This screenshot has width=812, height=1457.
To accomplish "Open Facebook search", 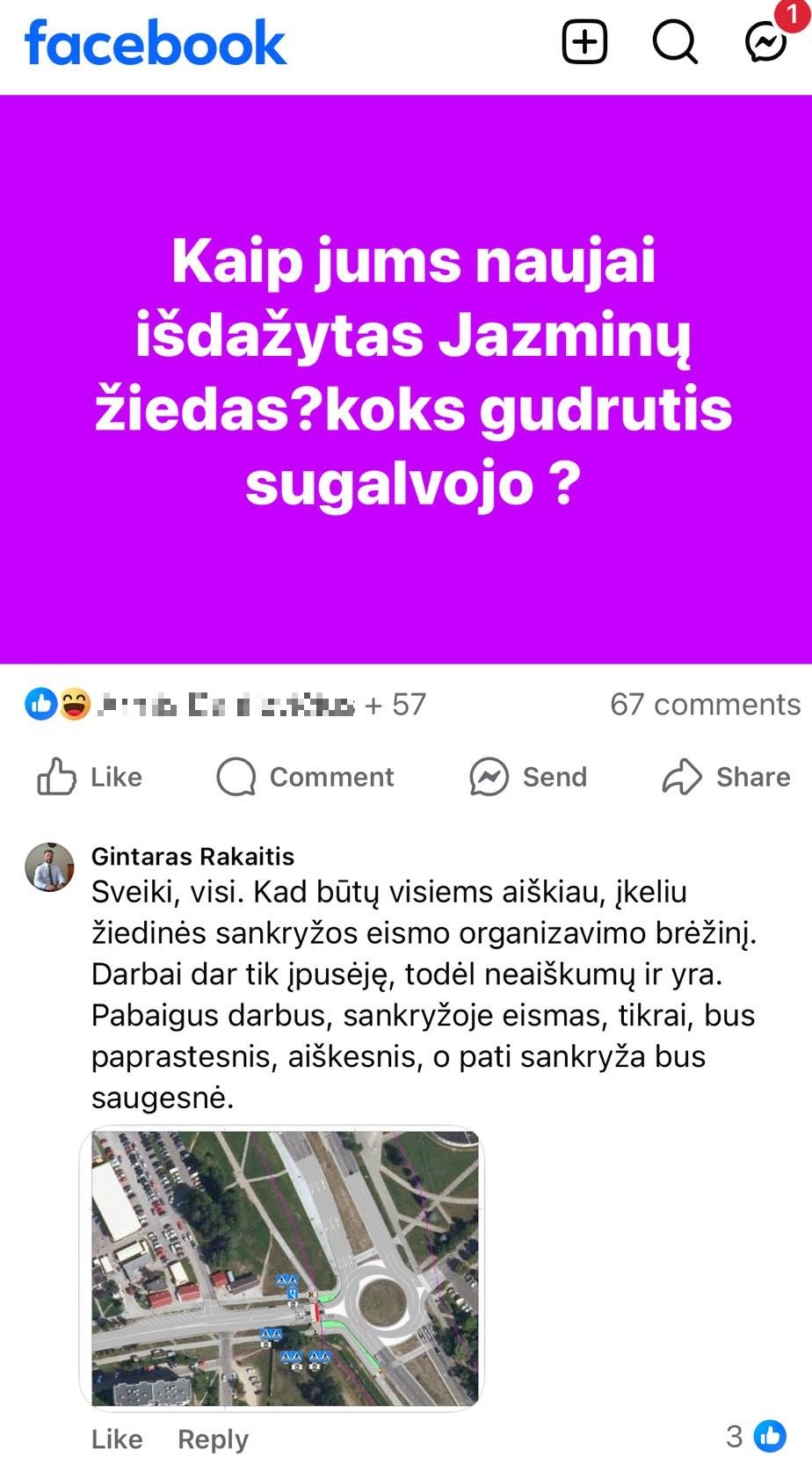I will pyautogui.click(x=675, y=41).
